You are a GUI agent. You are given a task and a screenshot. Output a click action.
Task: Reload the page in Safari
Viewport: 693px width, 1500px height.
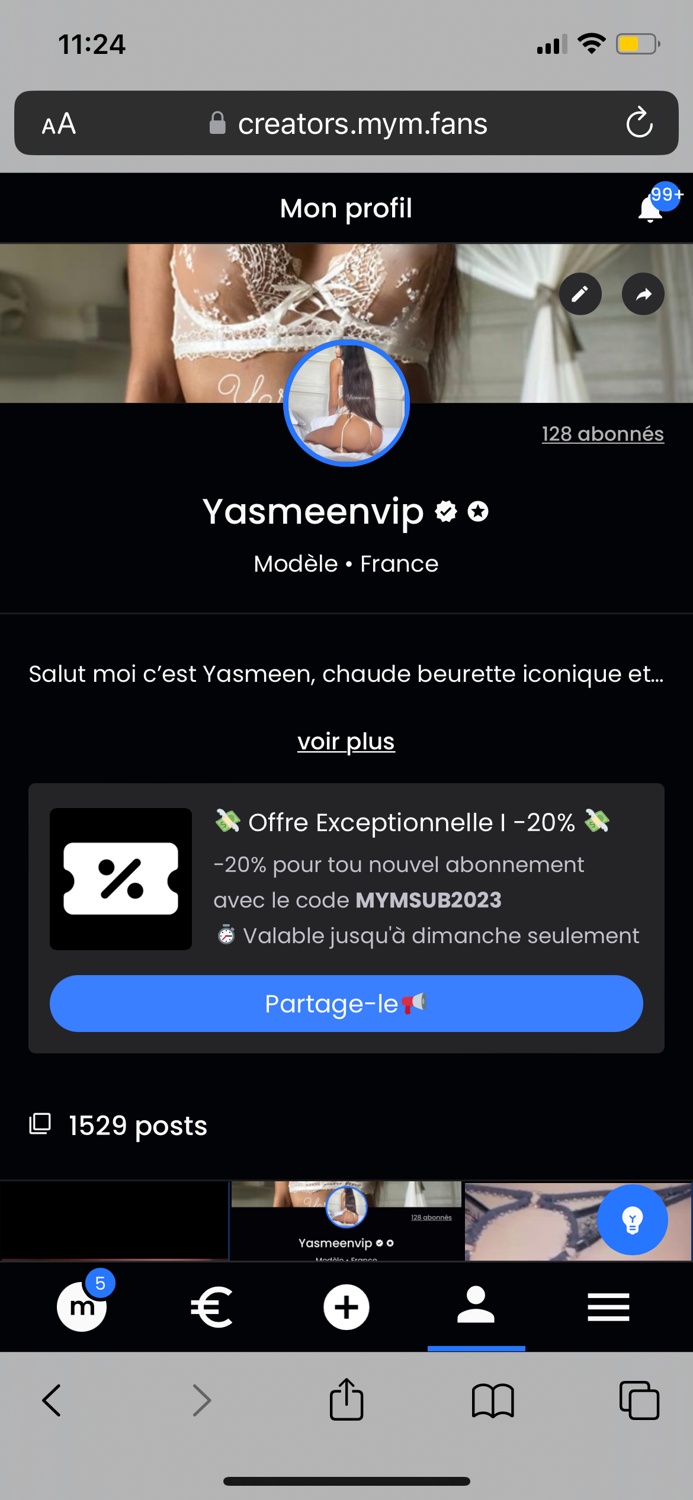639,124
